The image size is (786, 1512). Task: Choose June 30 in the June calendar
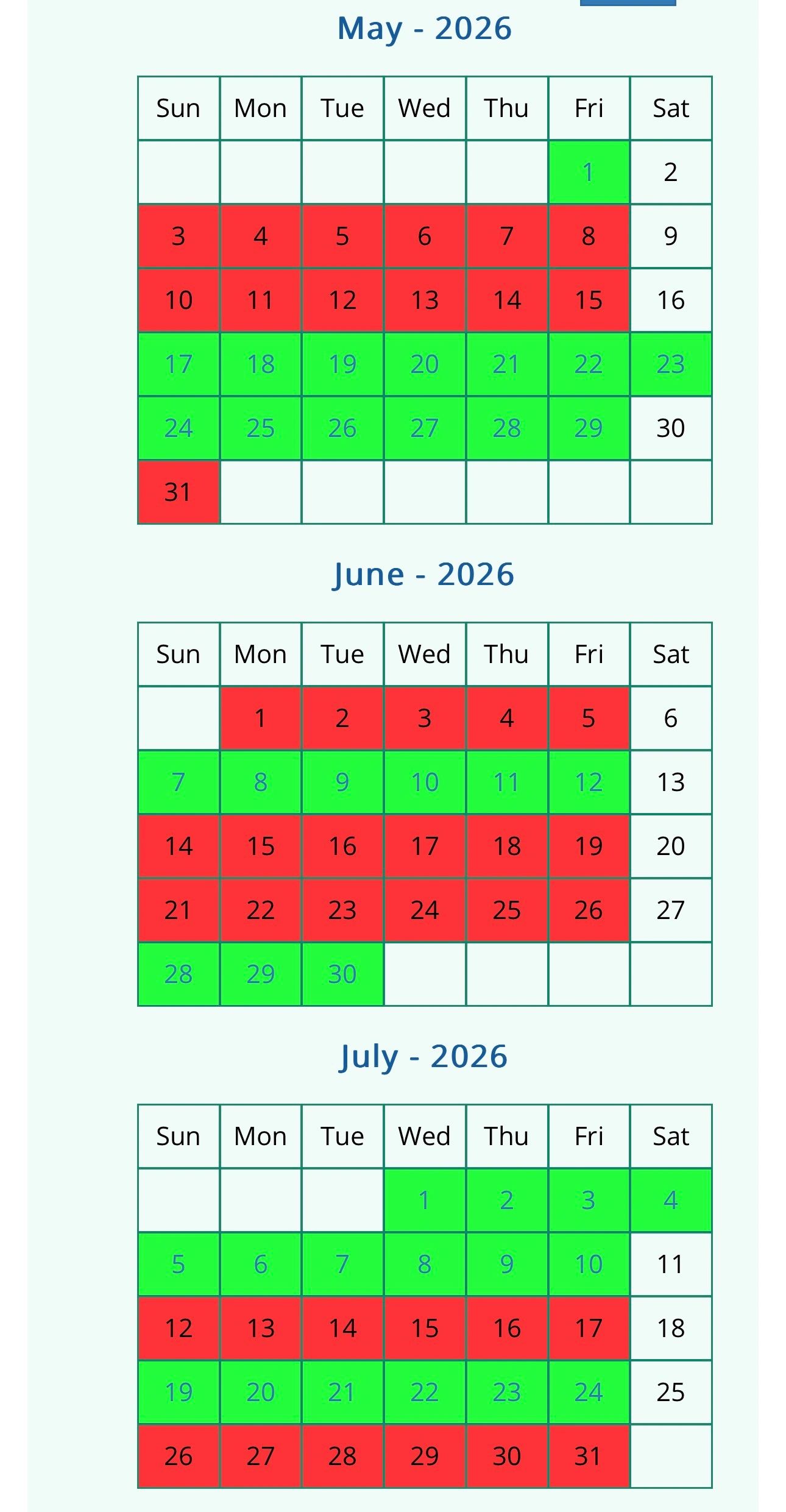click(342, 974)
